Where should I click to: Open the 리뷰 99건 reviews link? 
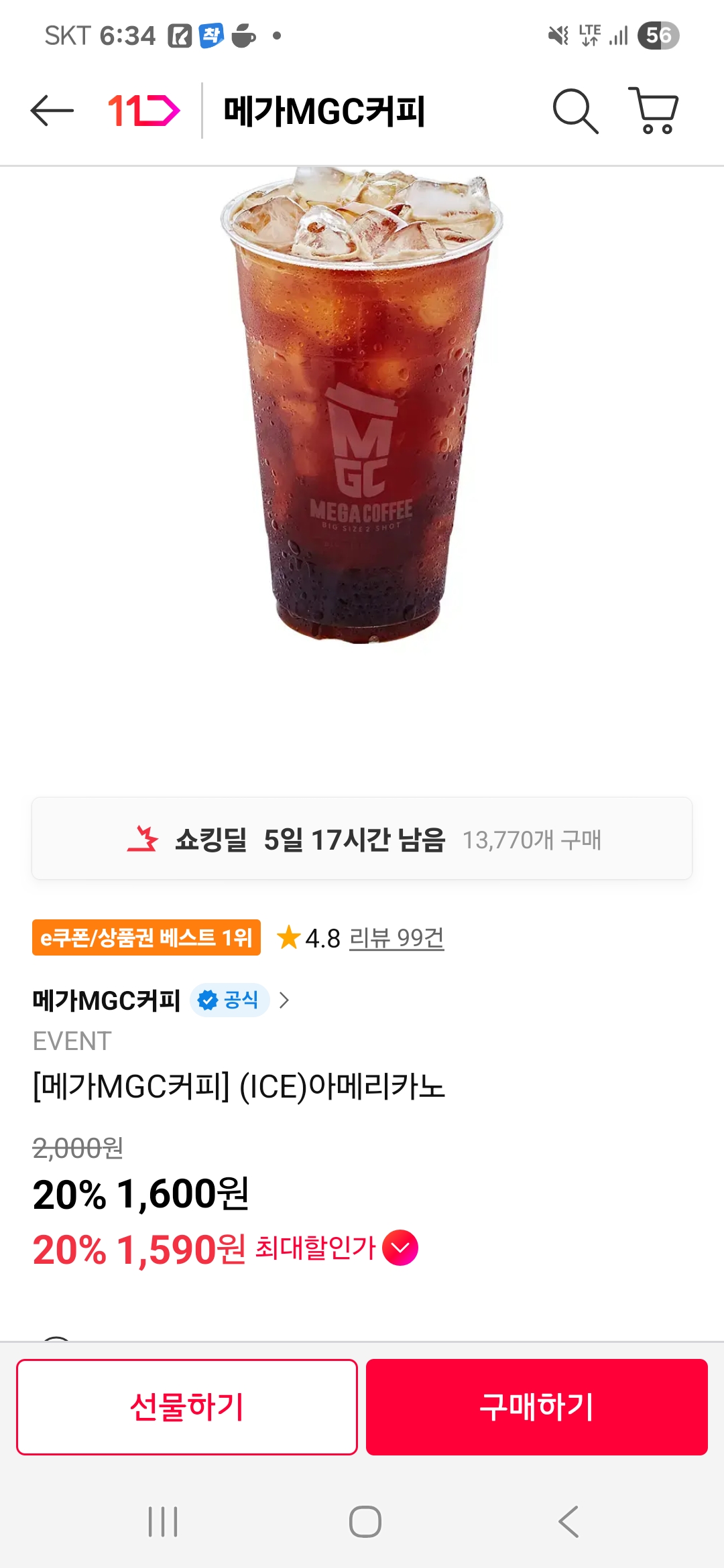point(396,938)
